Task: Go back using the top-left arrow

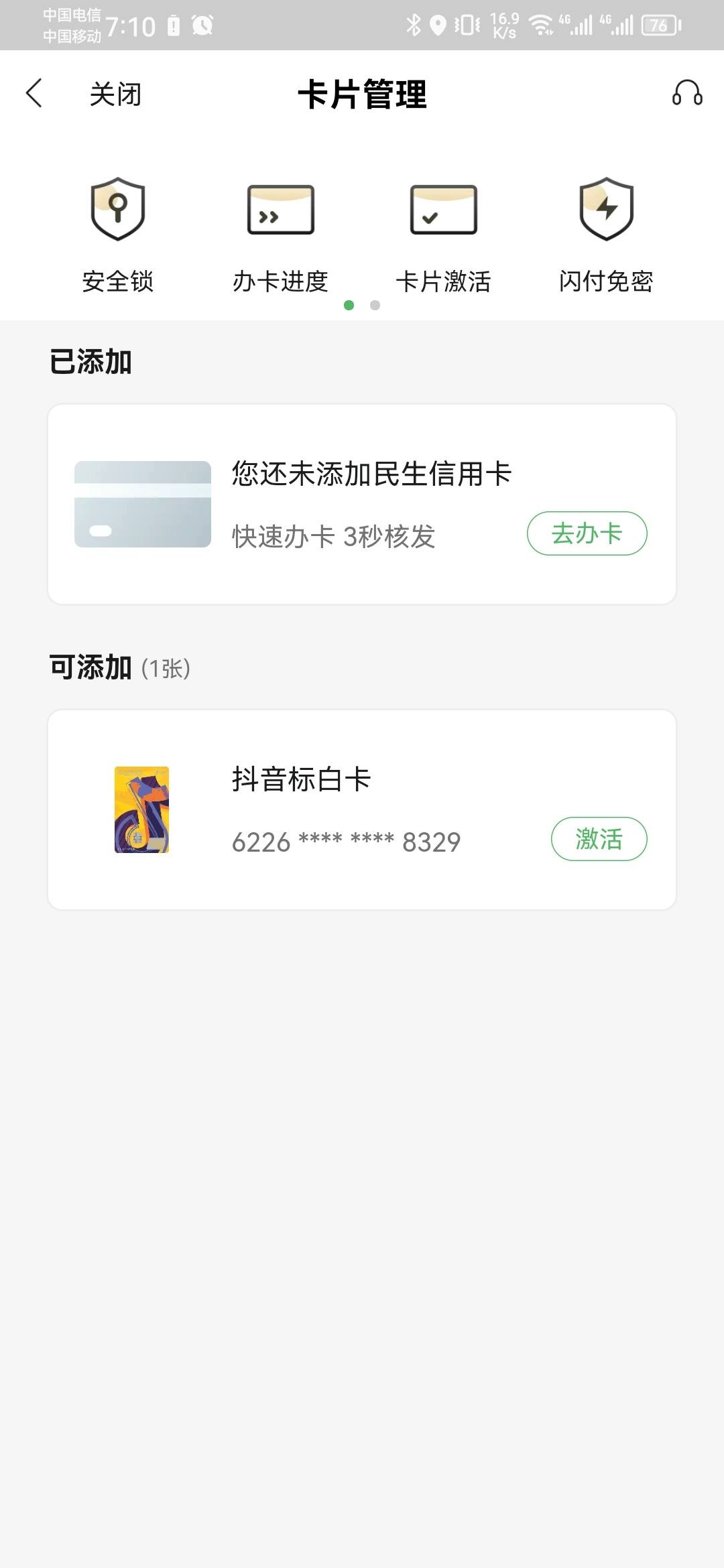Action: [34, 93]
